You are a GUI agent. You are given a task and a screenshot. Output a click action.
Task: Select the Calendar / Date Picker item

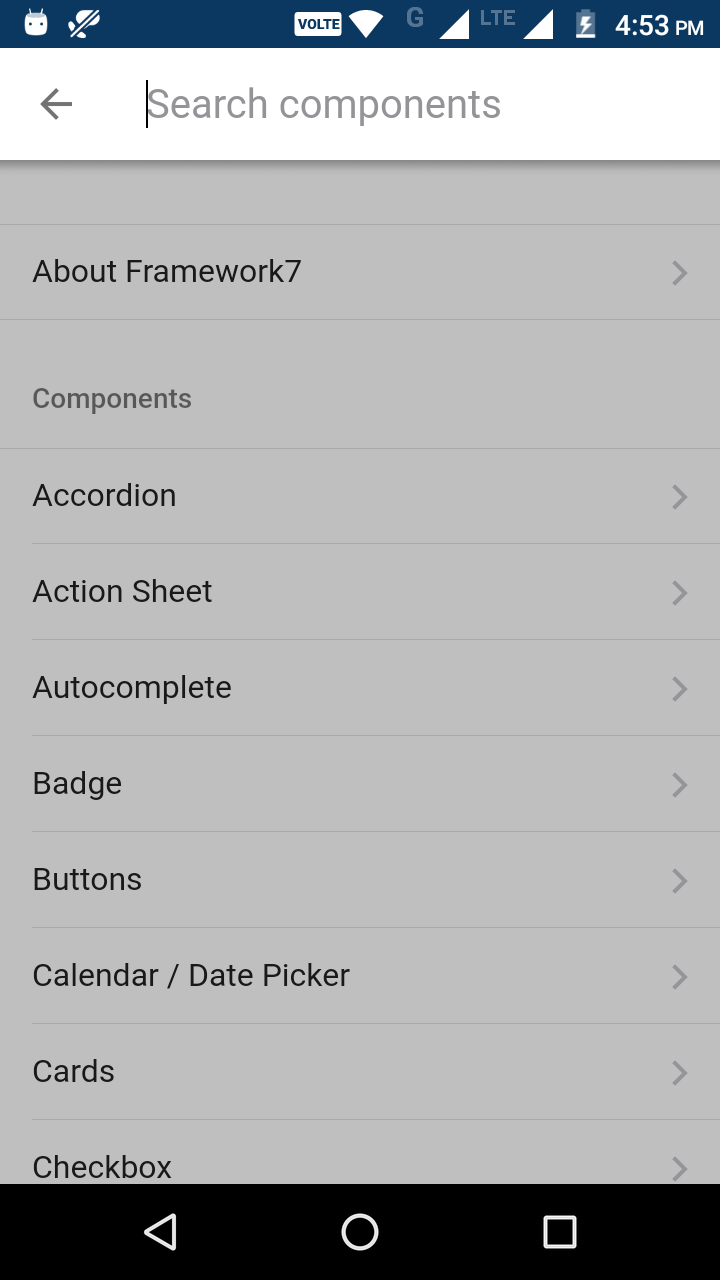pos(360,975)
